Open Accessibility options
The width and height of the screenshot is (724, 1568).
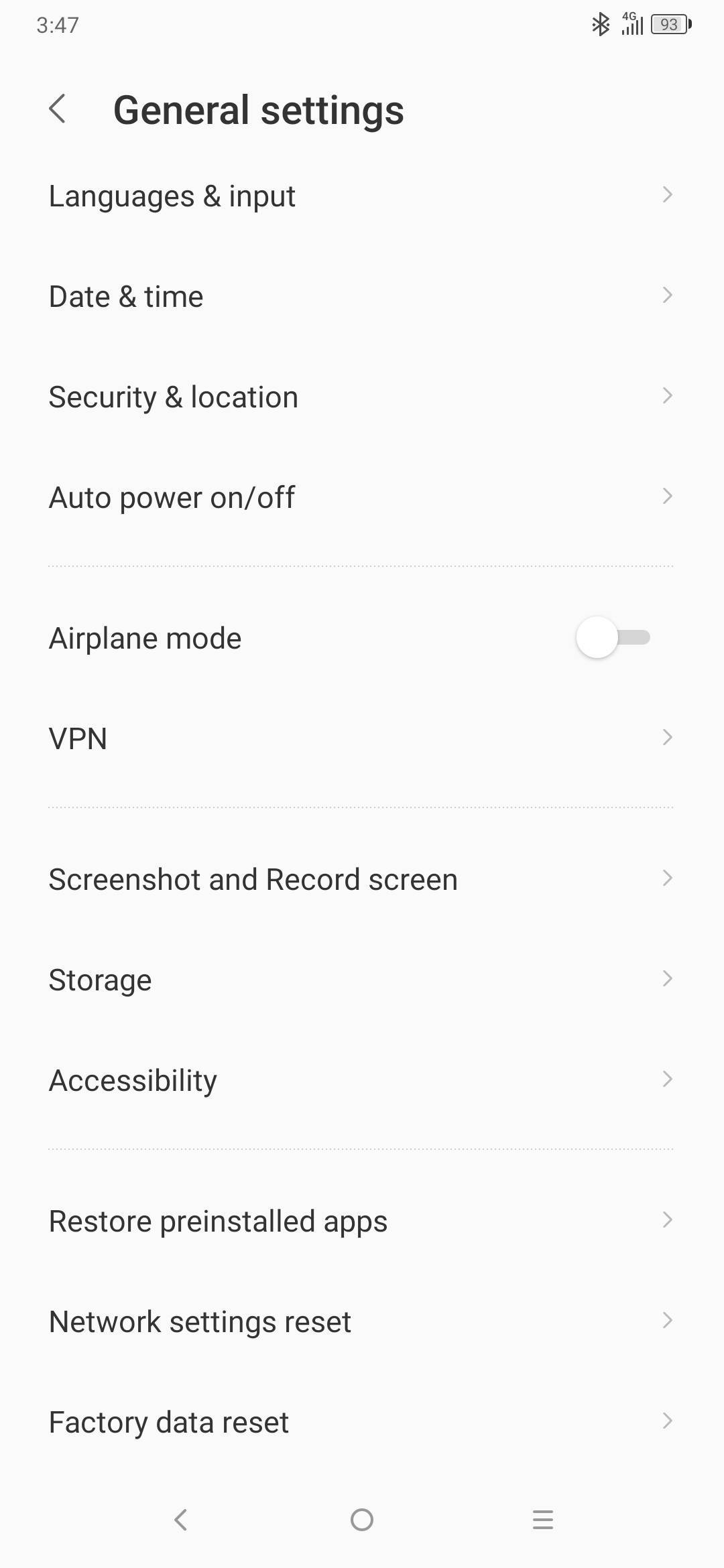pyautogui.click(x=361, y=1080)
